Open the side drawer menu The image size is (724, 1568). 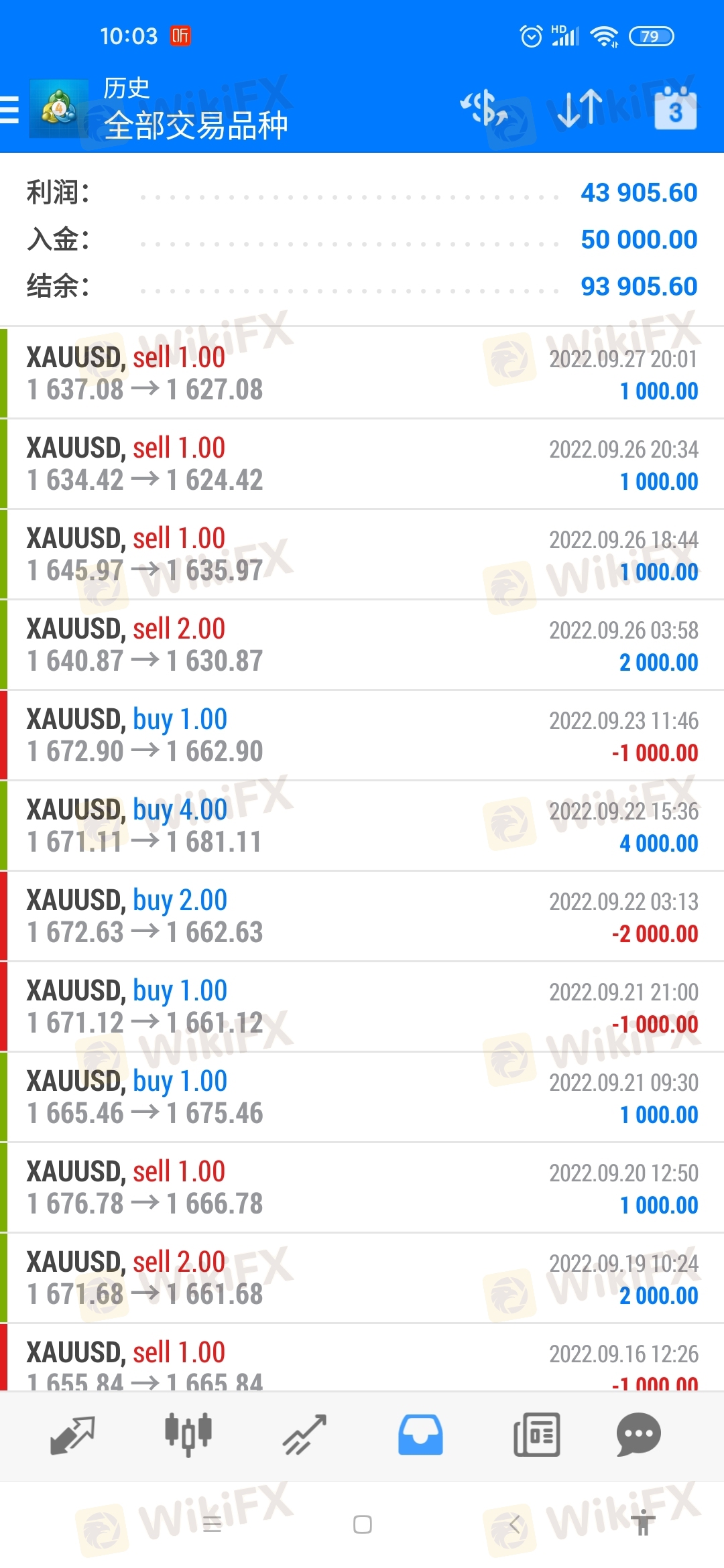coord(11,109)
